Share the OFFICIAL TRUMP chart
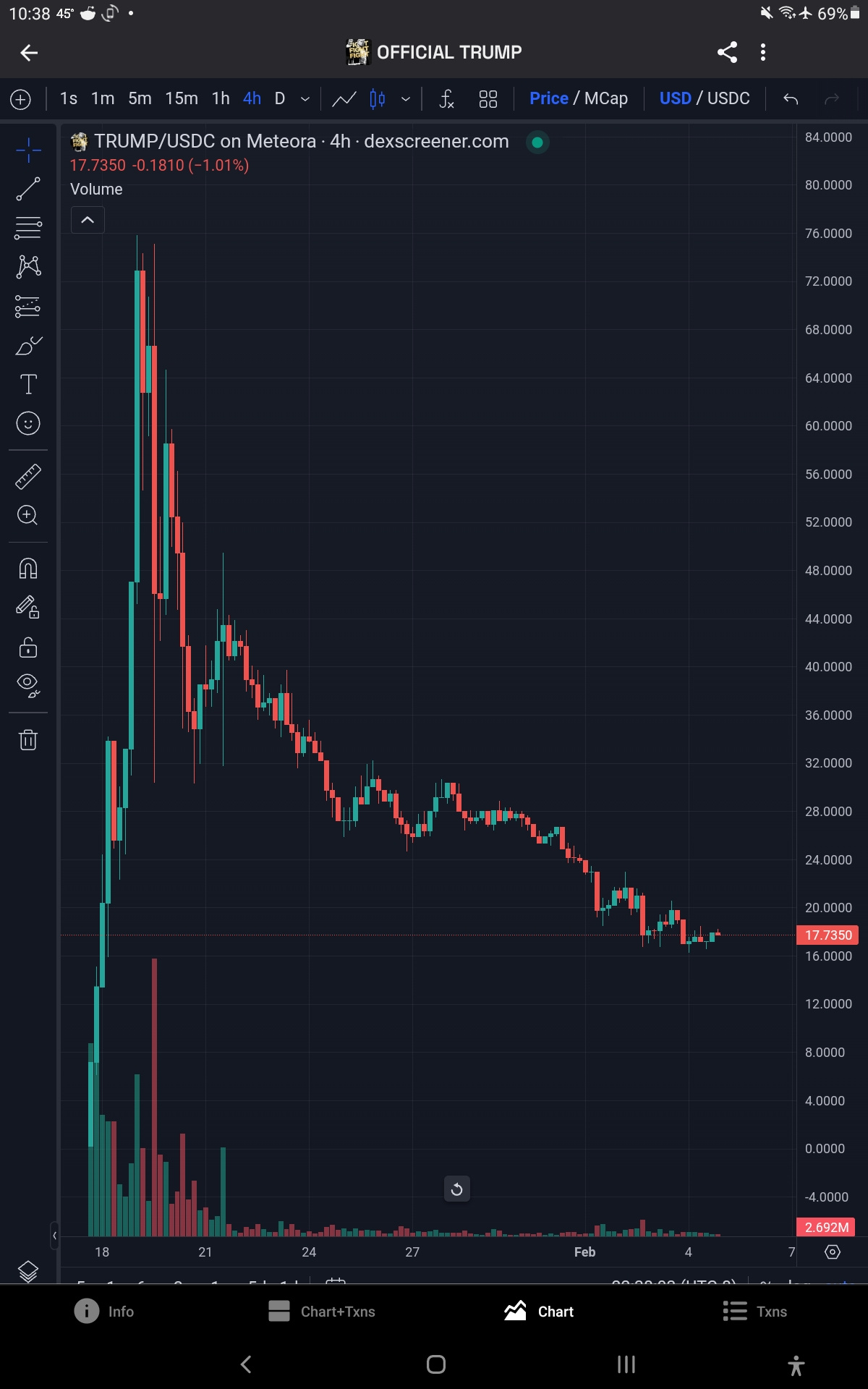The image size is (868, 1389). 727,52
